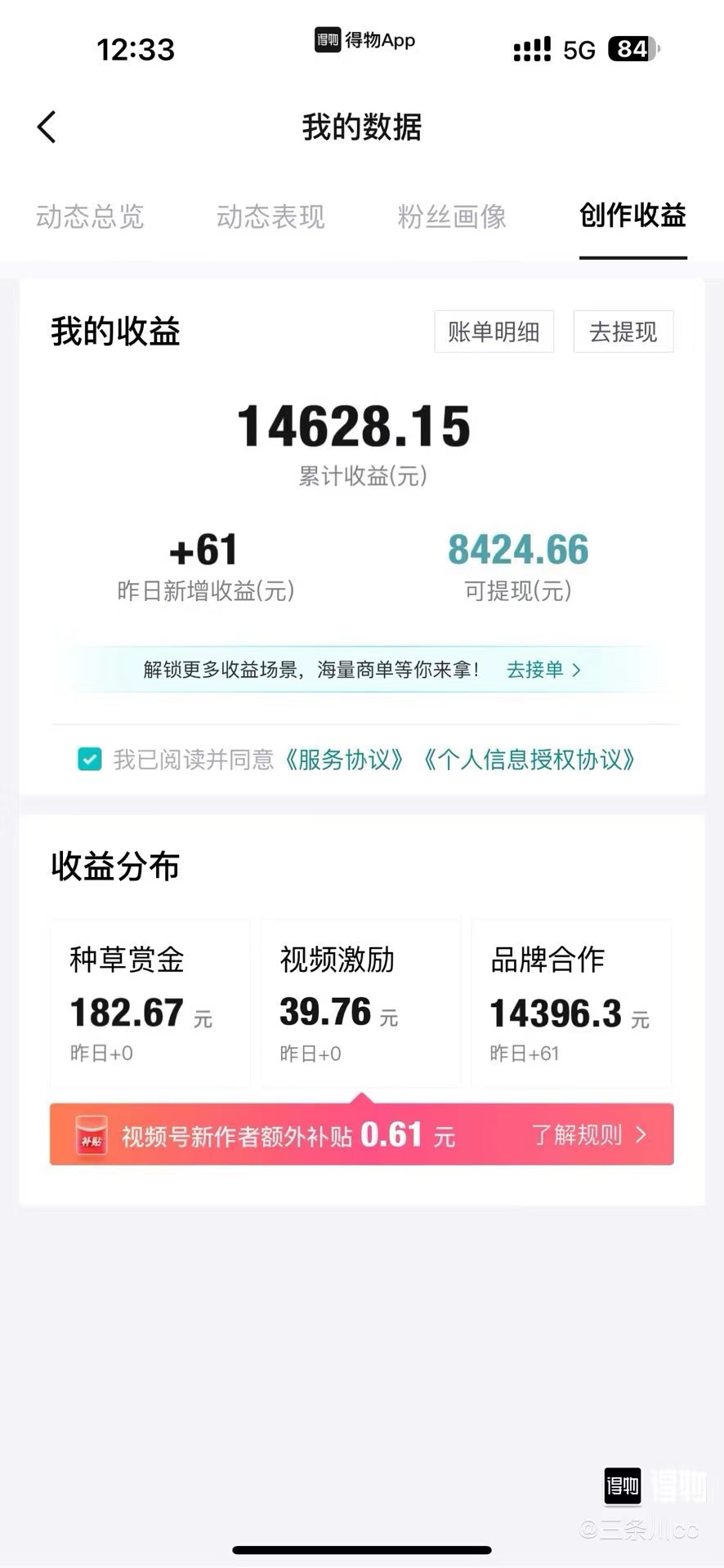This screenshot has width=724, height=1568.
Task: Select the 视频激励 earnings card
Action: pos(360,1004)
